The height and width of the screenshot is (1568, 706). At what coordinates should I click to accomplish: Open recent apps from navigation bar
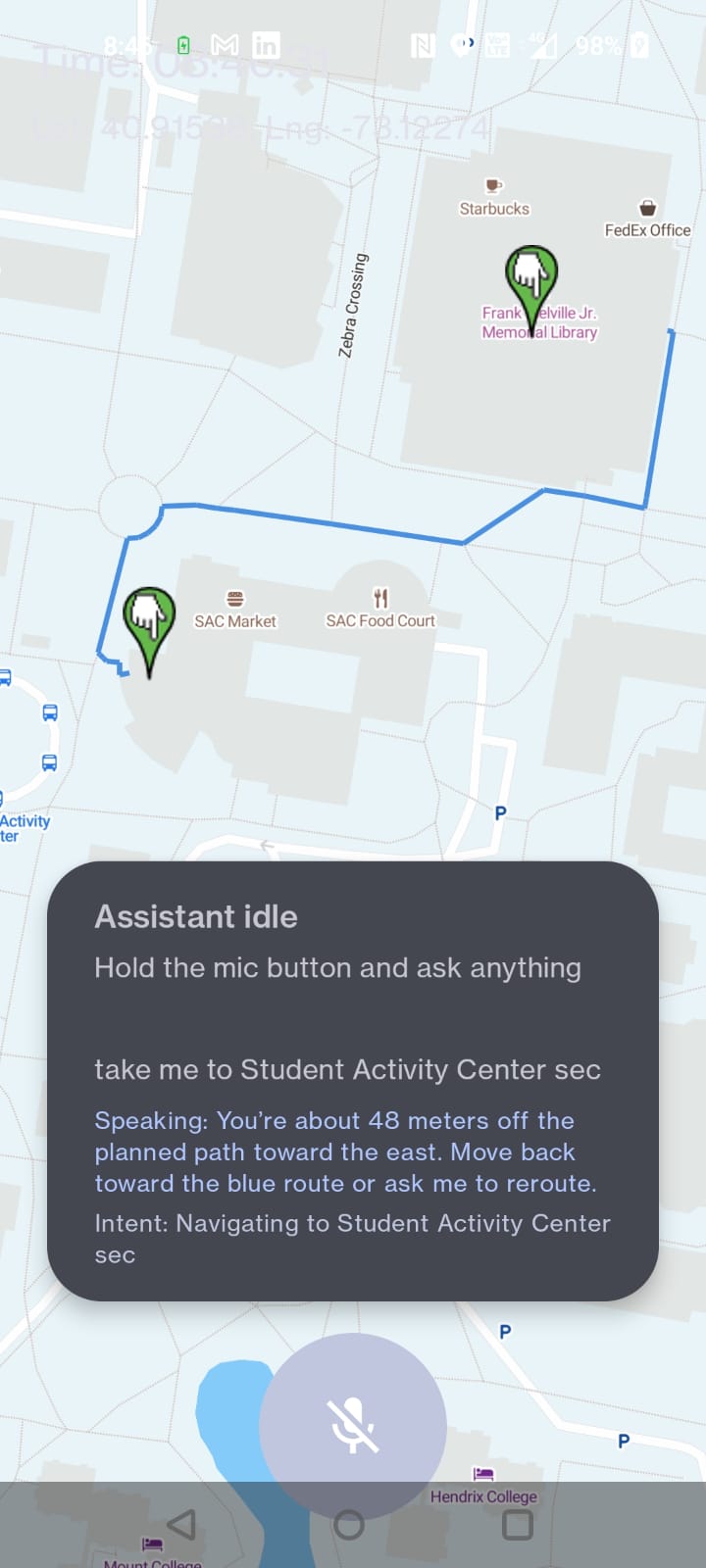[x=517, y=1524]
